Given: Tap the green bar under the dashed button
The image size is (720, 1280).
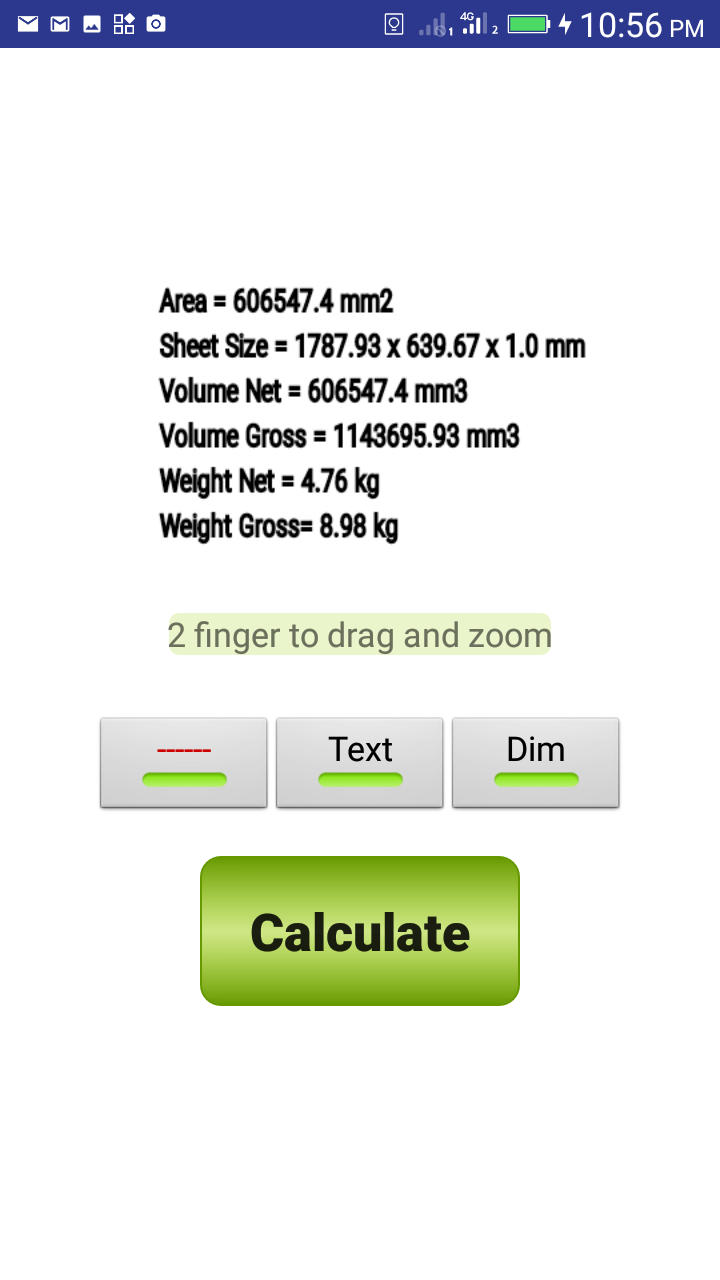Looking at the screenshot, I should (x=183, y=779).
